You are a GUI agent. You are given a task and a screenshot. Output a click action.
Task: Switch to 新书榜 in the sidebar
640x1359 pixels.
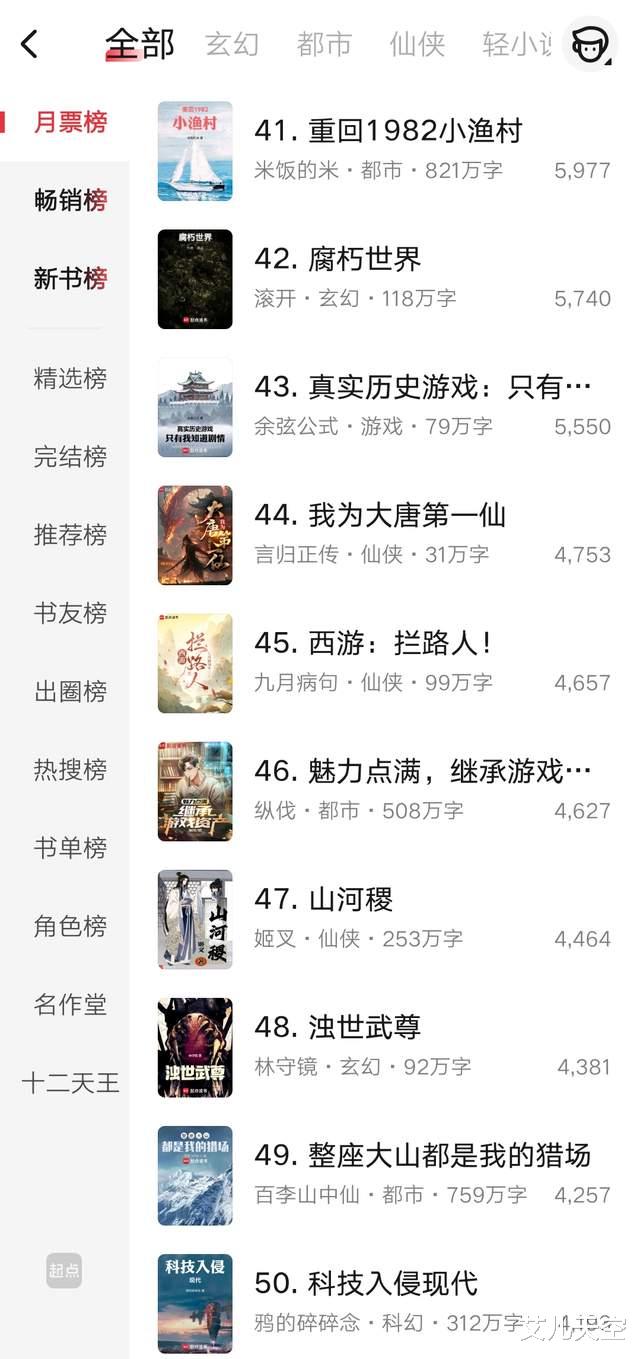70,278
